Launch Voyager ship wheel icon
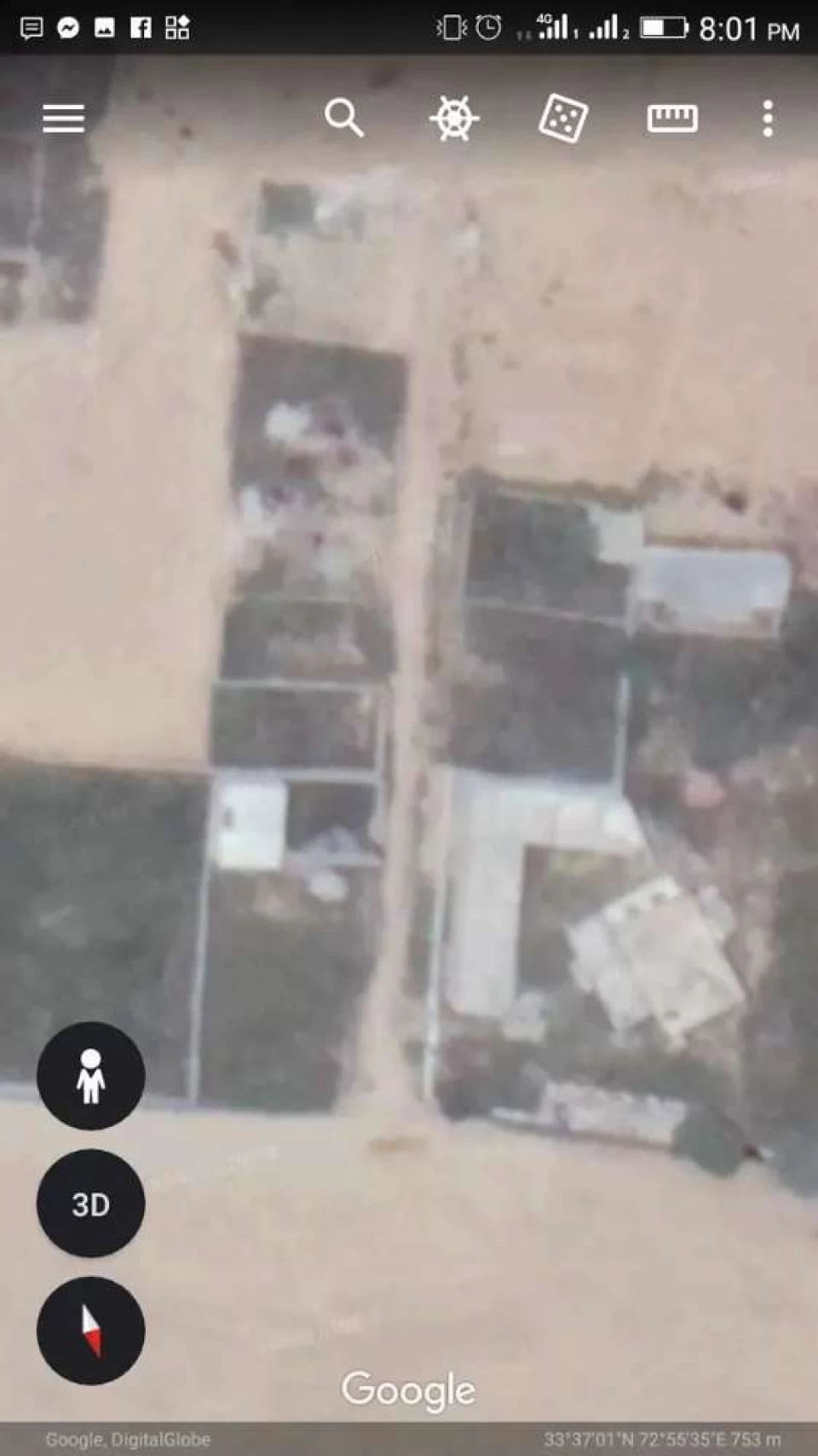 point(453,118)
